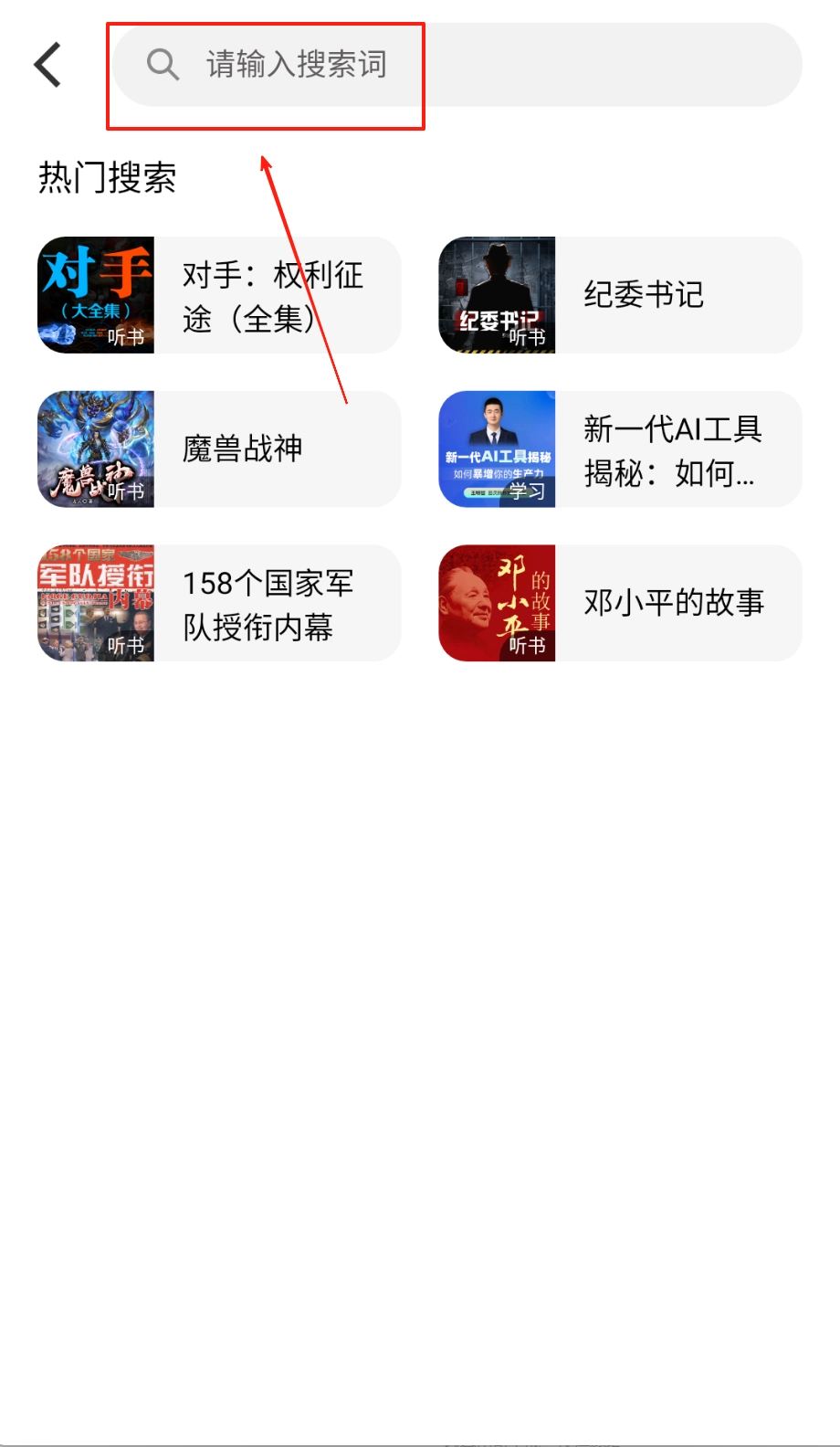Go back using the top-left arrow
The image size is (840, 1447).
[47, 65]
